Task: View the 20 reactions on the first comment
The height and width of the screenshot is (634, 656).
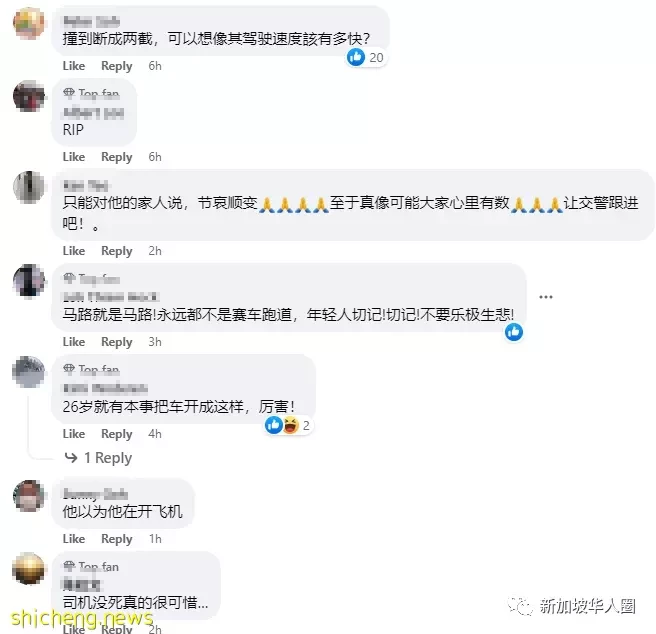Action: (365, 58)
